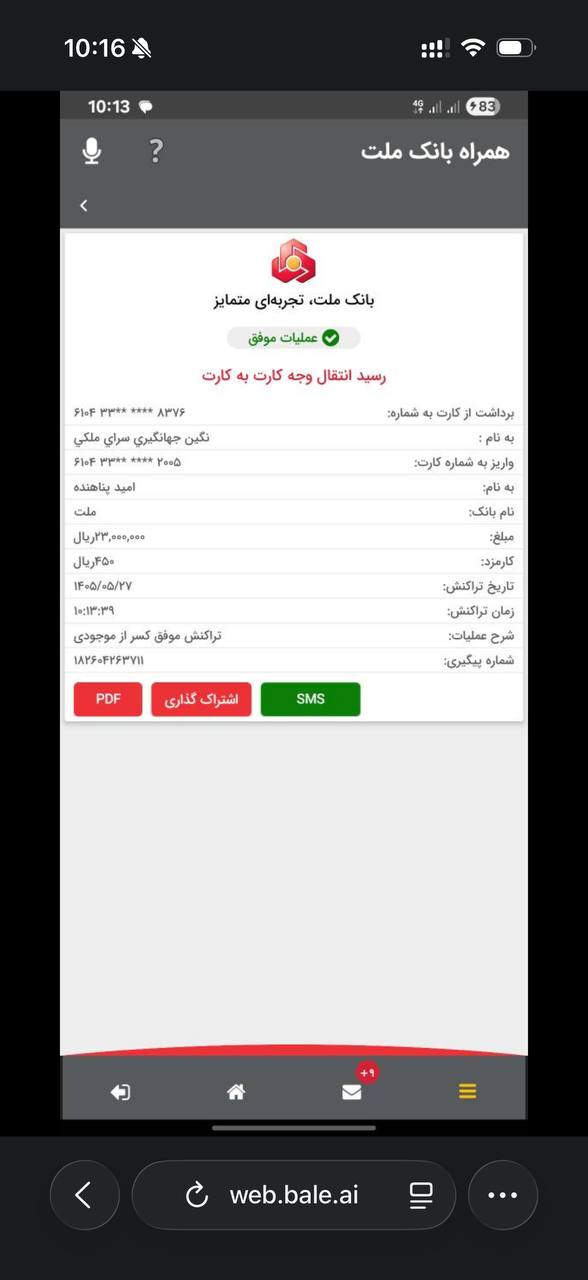Open the browser's three-dot more menu

[x=503, y=1194]
